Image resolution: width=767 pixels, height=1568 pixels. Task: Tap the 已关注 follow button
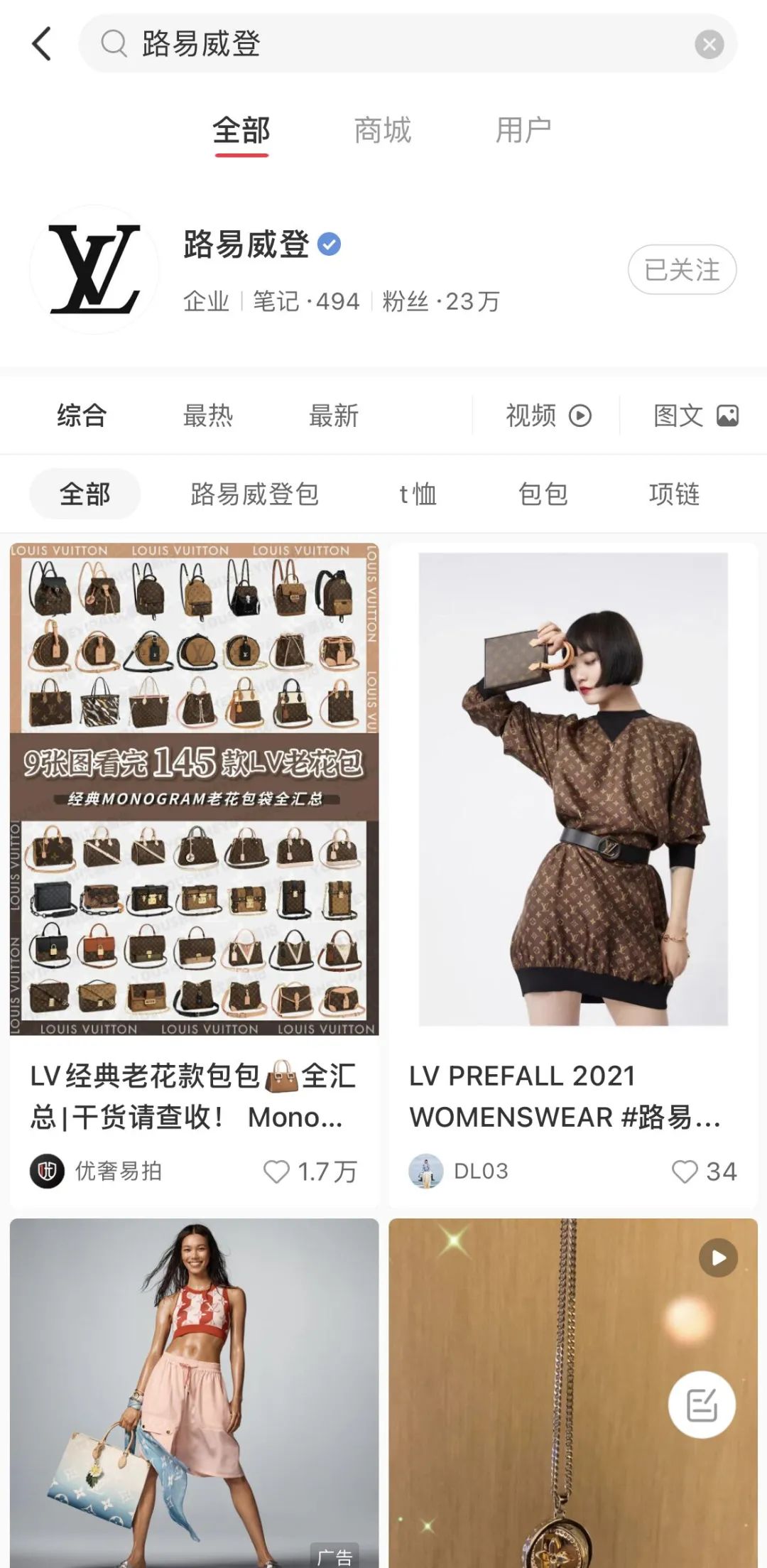tap(682, 270)
